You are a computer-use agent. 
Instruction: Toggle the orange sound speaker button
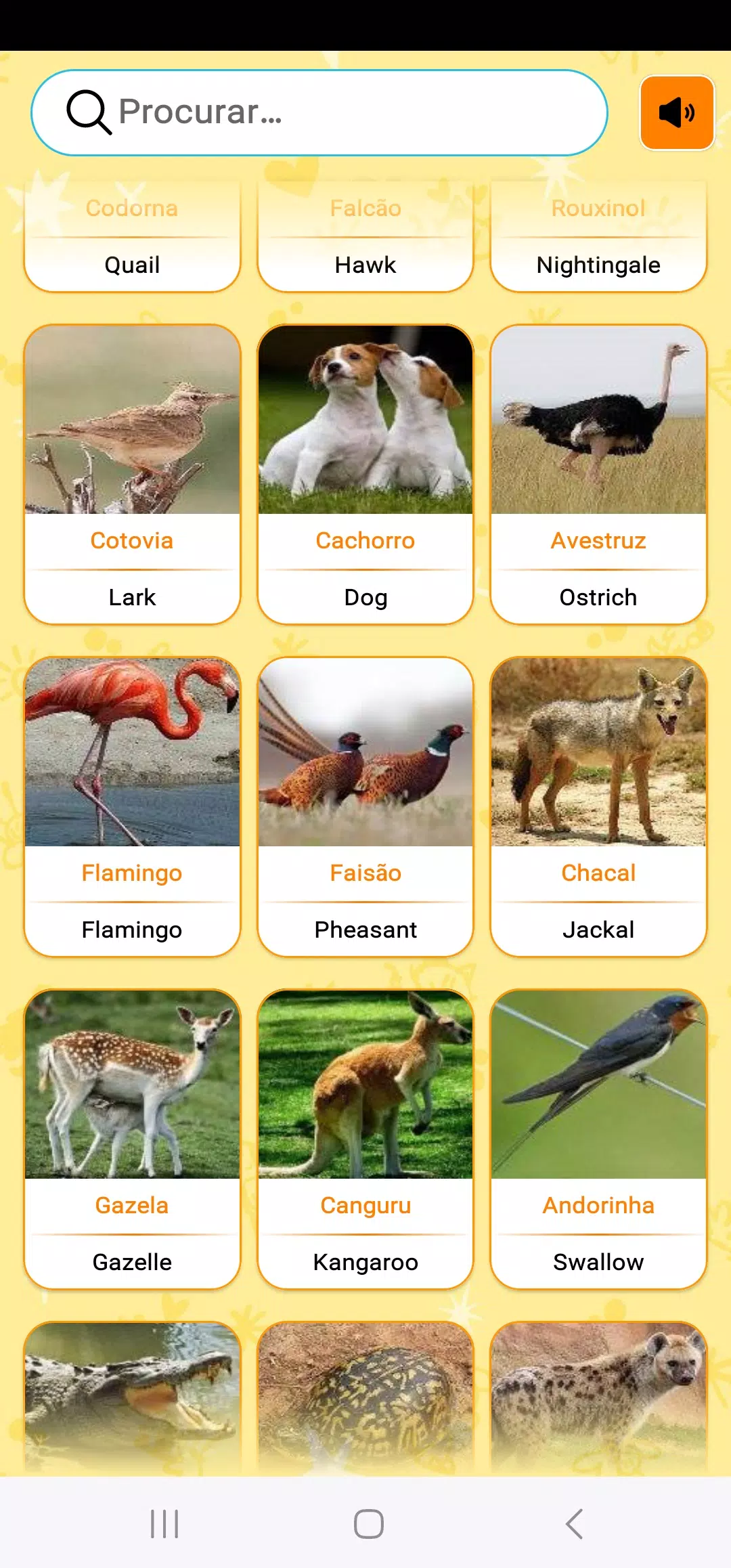tap(677, 112)
